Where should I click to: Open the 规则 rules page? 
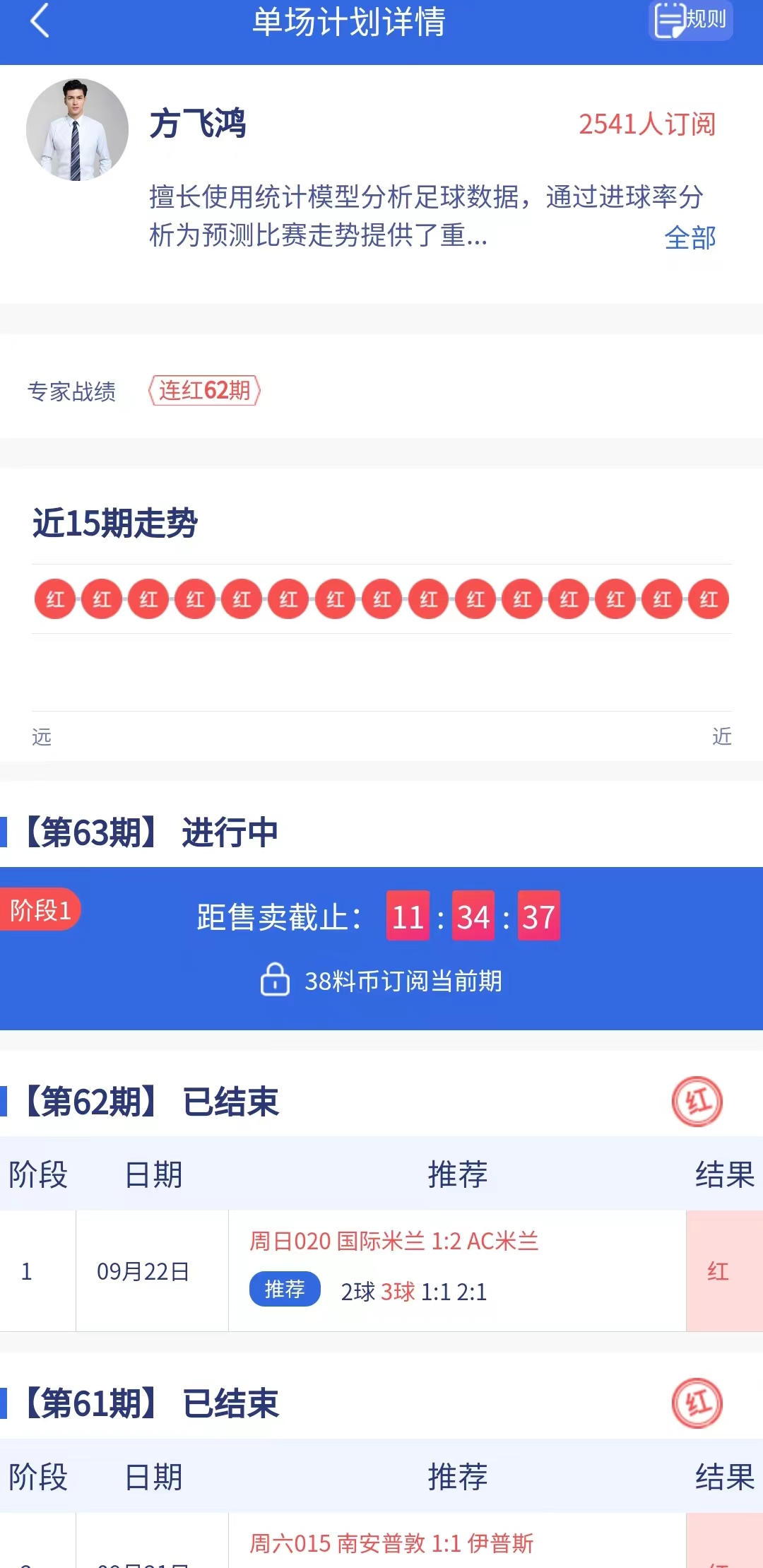(x=690, y=20)
